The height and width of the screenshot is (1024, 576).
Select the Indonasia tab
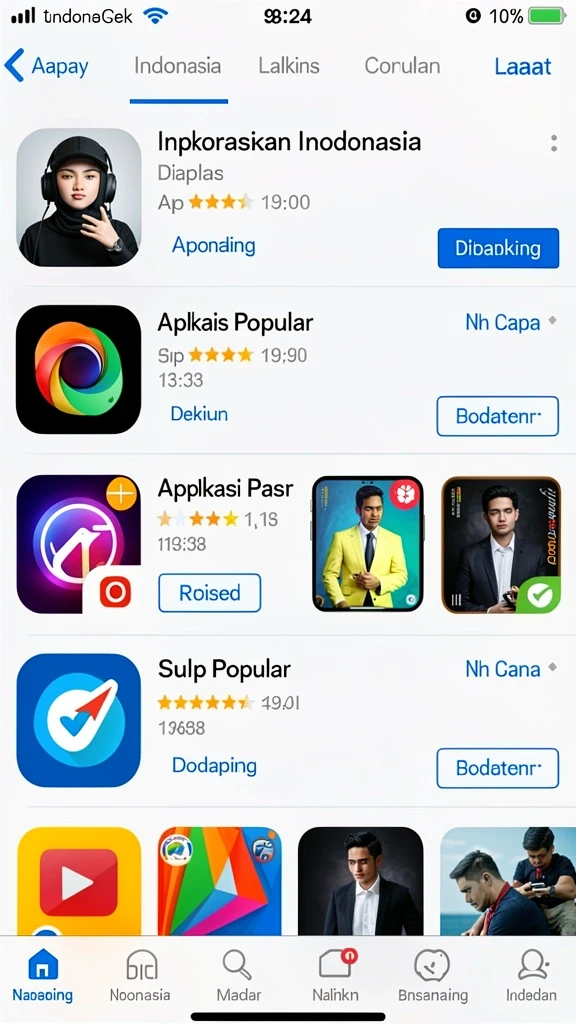coord(178,66)
